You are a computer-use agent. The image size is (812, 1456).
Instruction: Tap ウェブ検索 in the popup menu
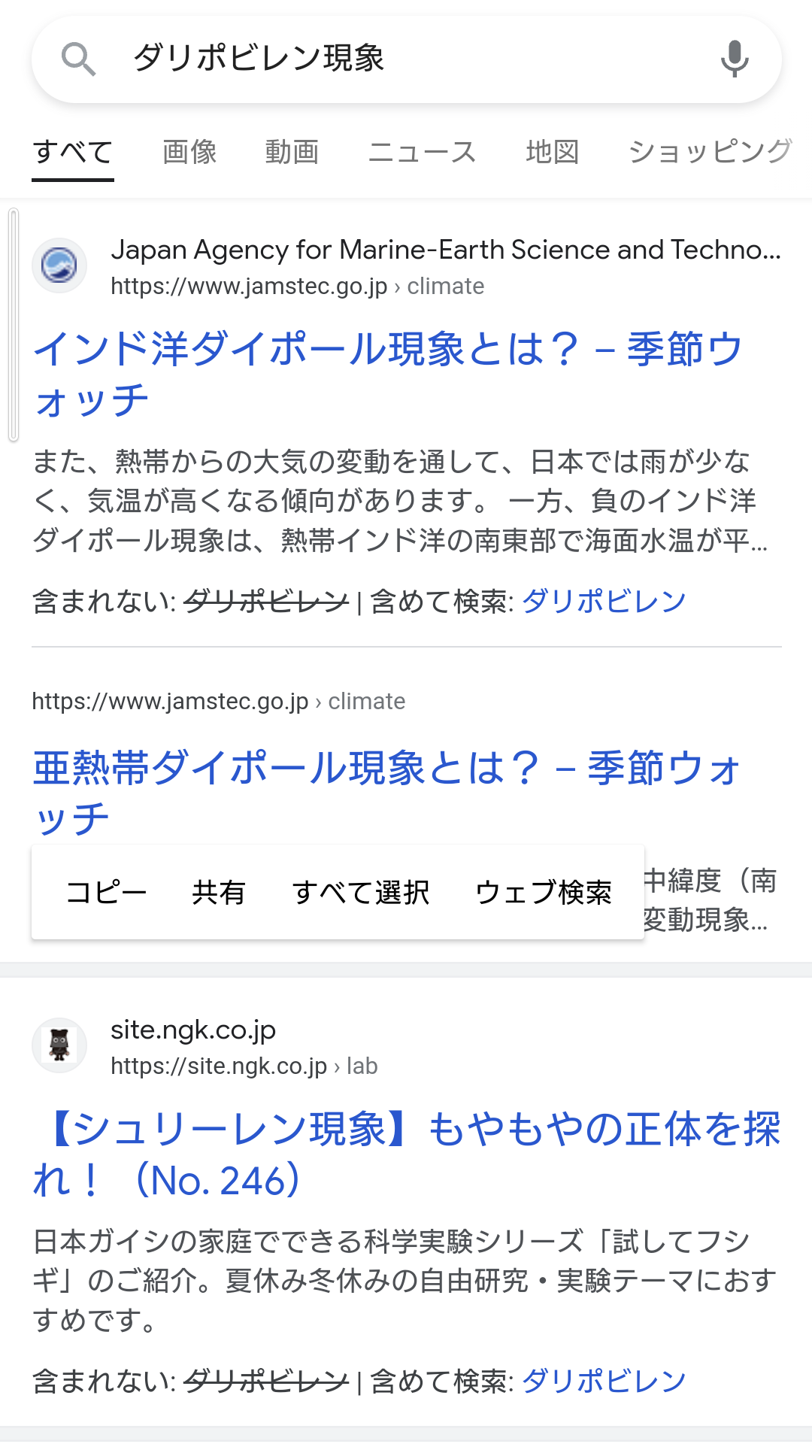pyautogui.click(x=544, y=893)
